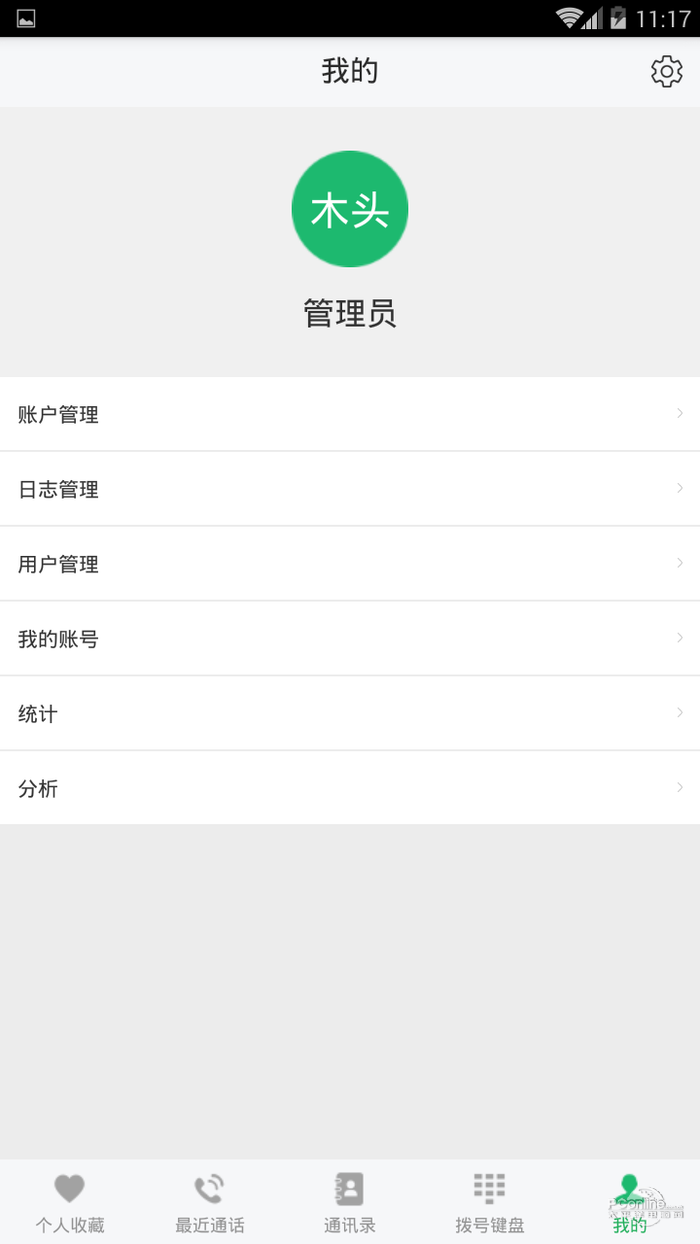700x1244 pixels.
Task: Switch to 最近通话 tab
Action: click(210, 1203)
